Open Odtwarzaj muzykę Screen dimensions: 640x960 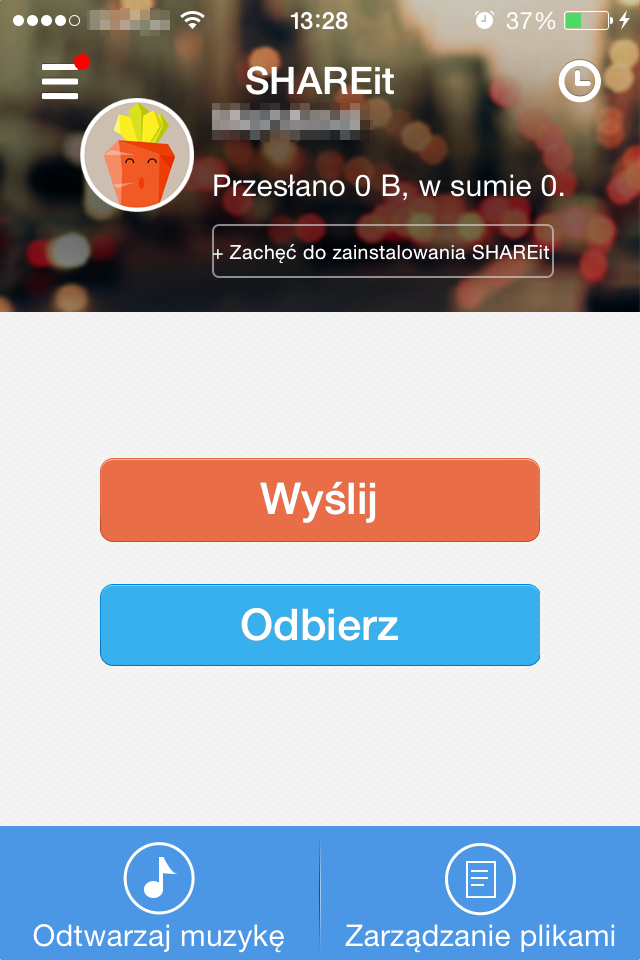coord(159,895)
